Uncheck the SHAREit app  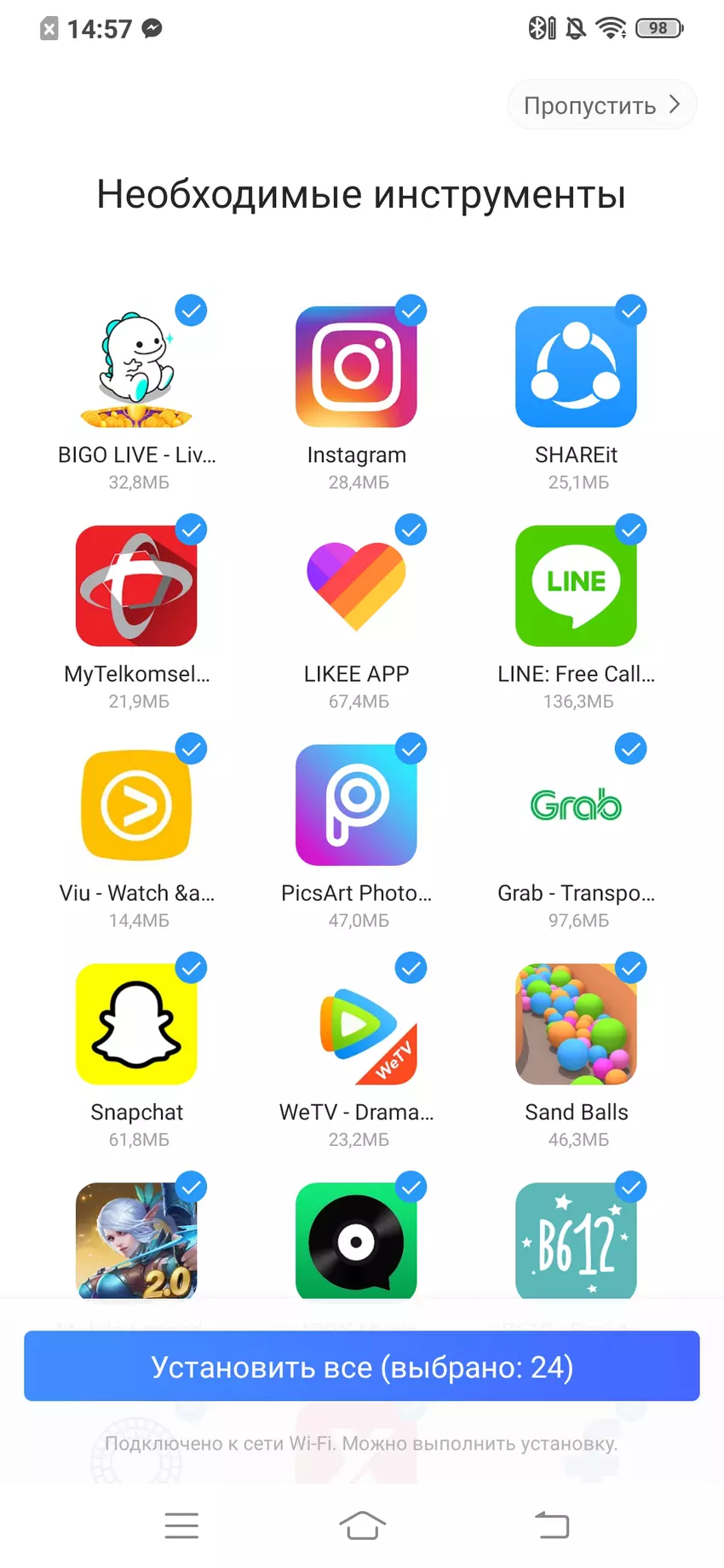click(x=631, y=312)
